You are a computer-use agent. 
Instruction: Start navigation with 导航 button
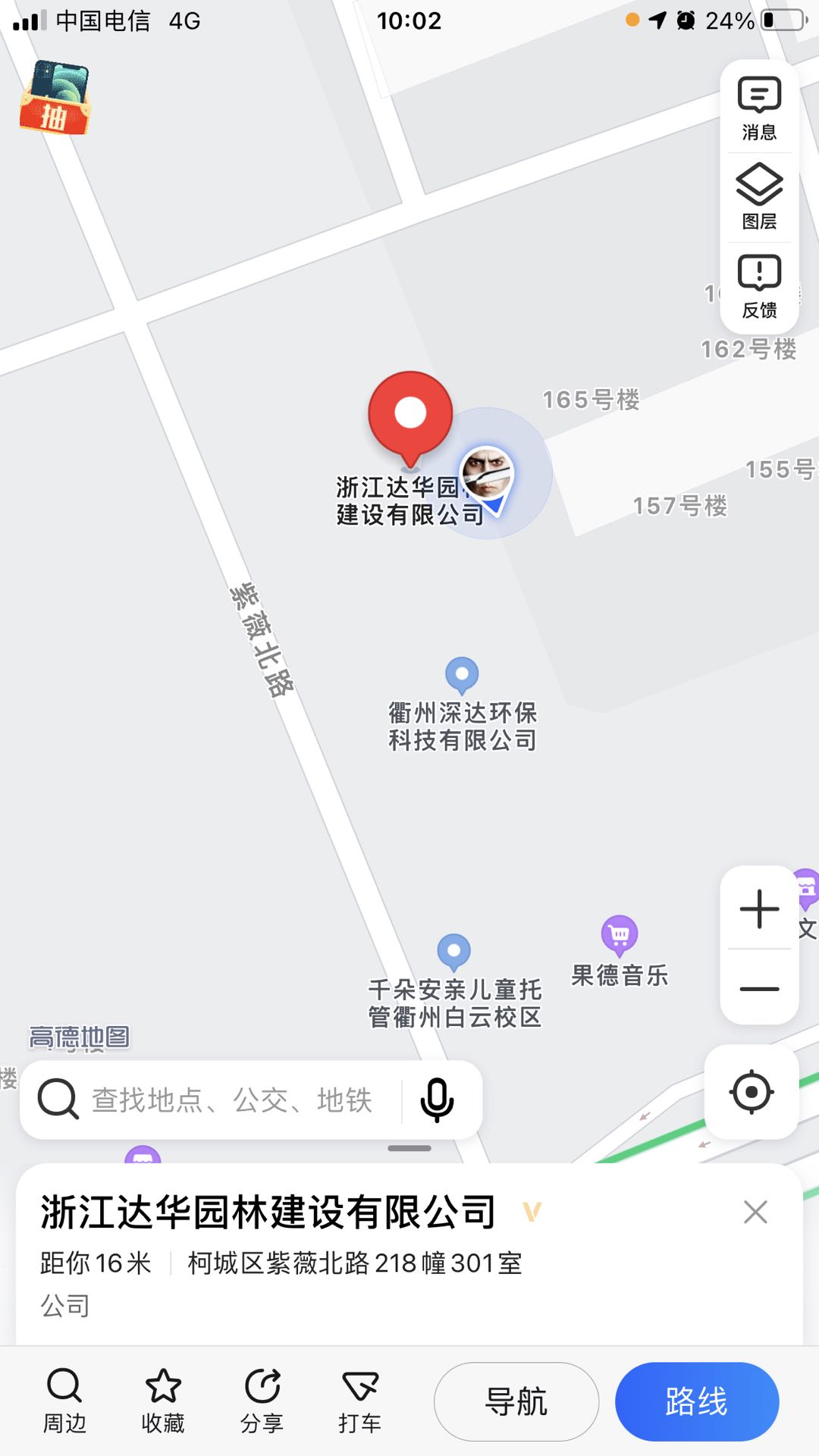click(516, 1401)
